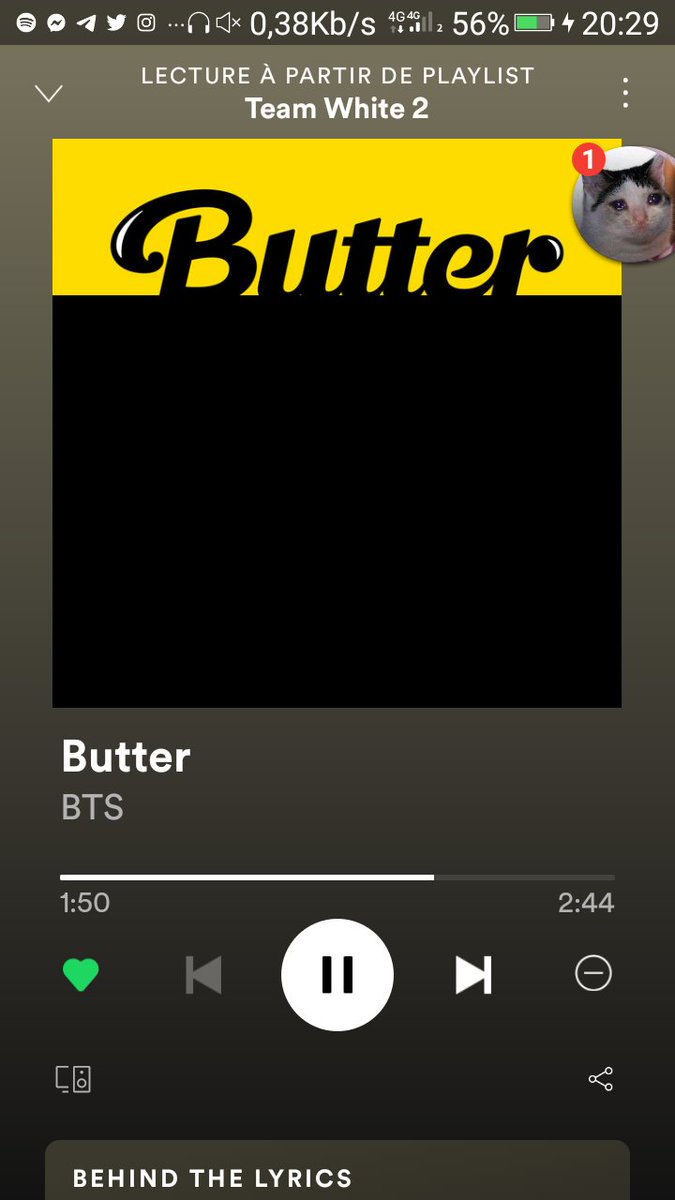
Task: Open the three-dot options menu
Action: point(625,93)
